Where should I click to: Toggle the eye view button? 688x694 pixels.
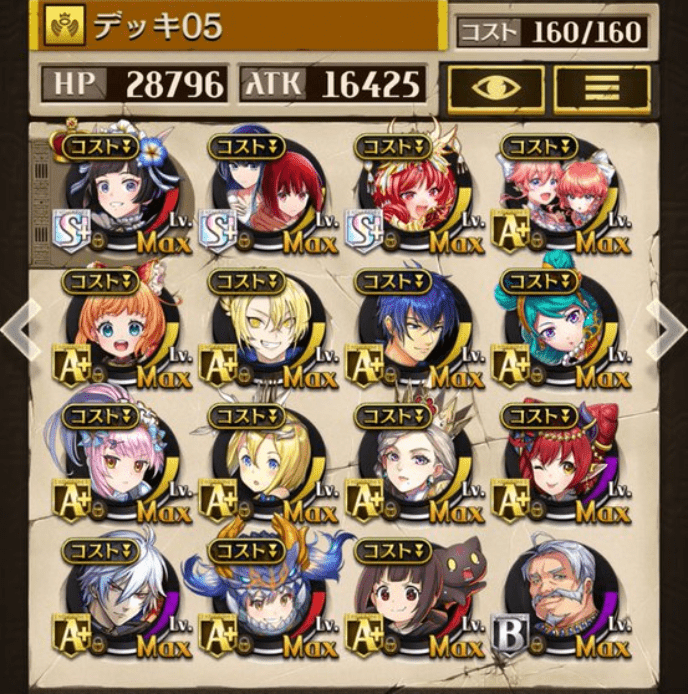(x=496, y=89)
